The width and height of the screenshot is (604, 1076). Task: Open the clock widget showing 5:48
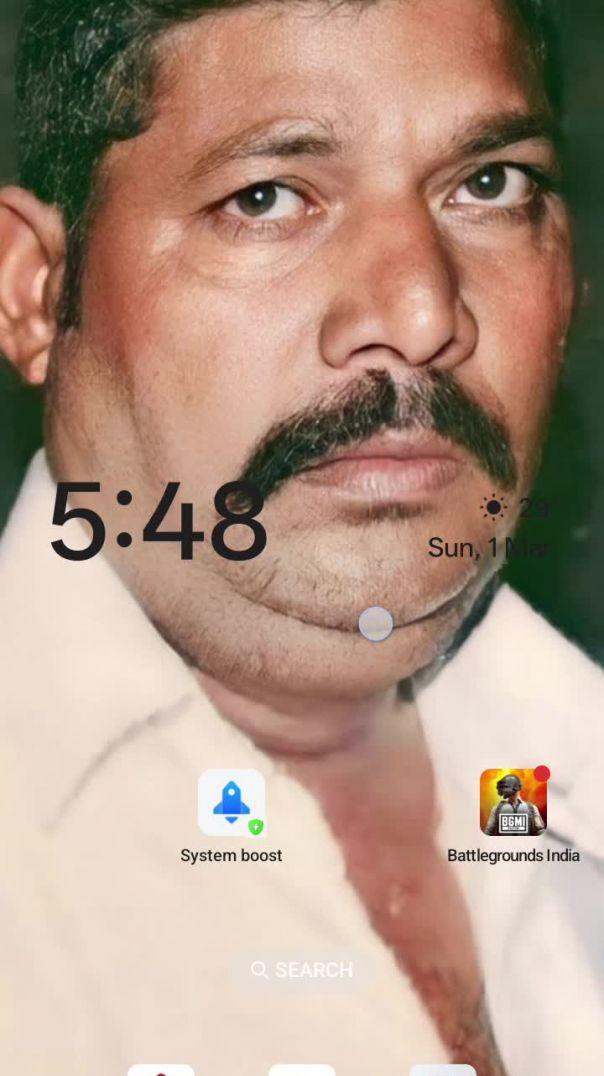point(158,521)
